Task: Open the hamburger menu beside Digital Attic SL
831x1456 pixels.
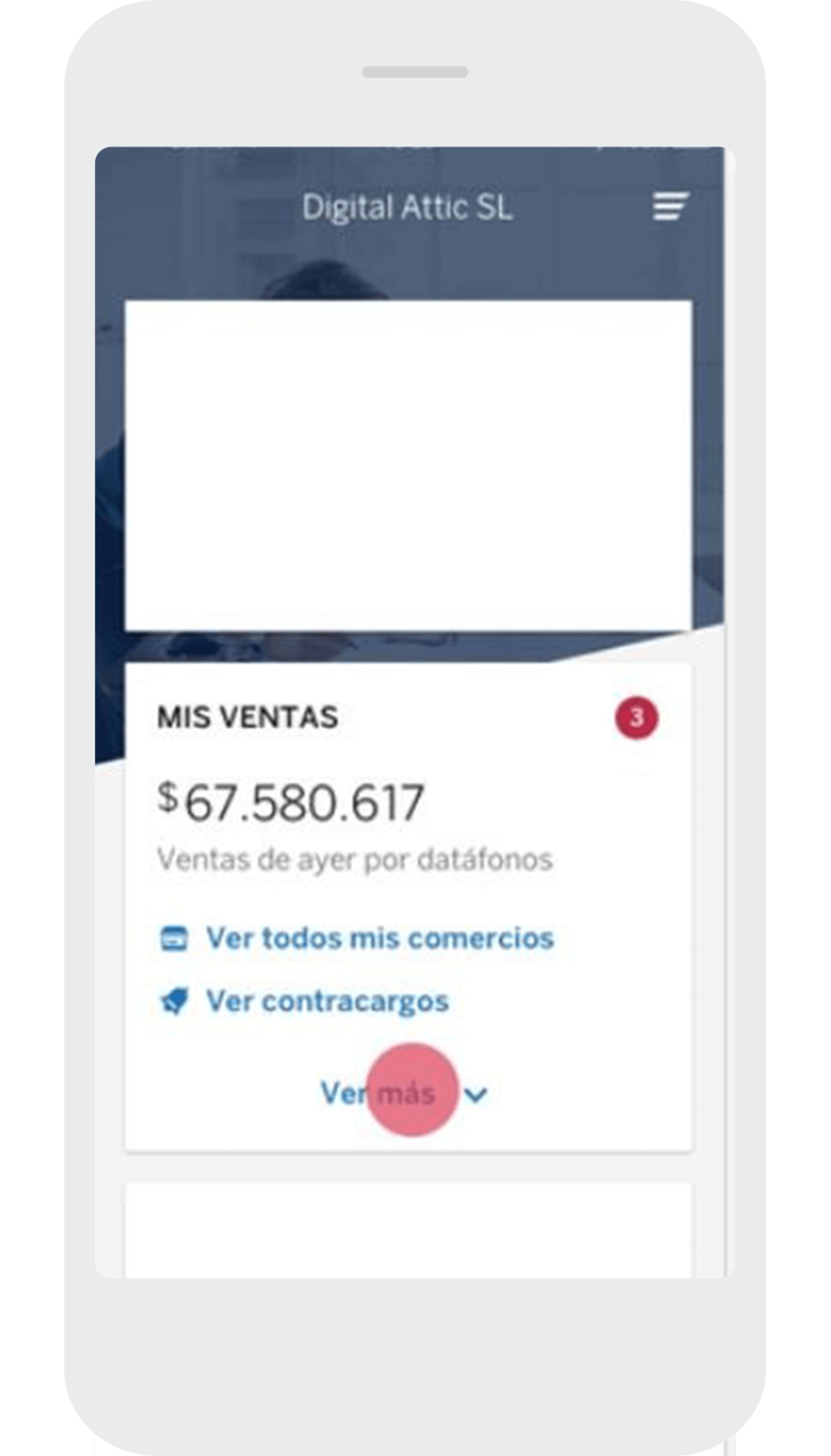Action: (x=671, y=207)
